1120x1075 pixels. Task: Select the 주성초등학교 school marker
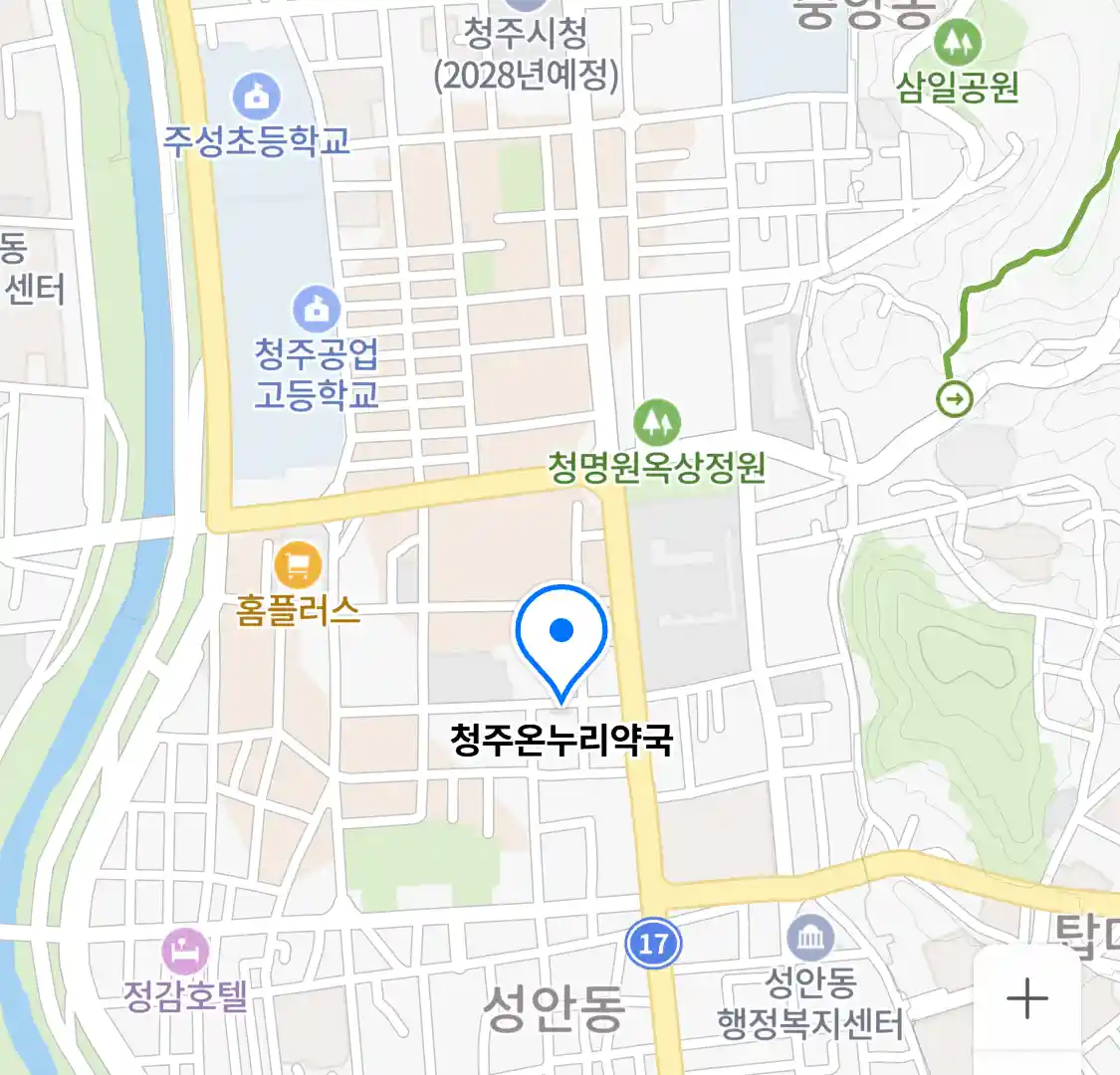pyautogui.click(x=257, y=98)
